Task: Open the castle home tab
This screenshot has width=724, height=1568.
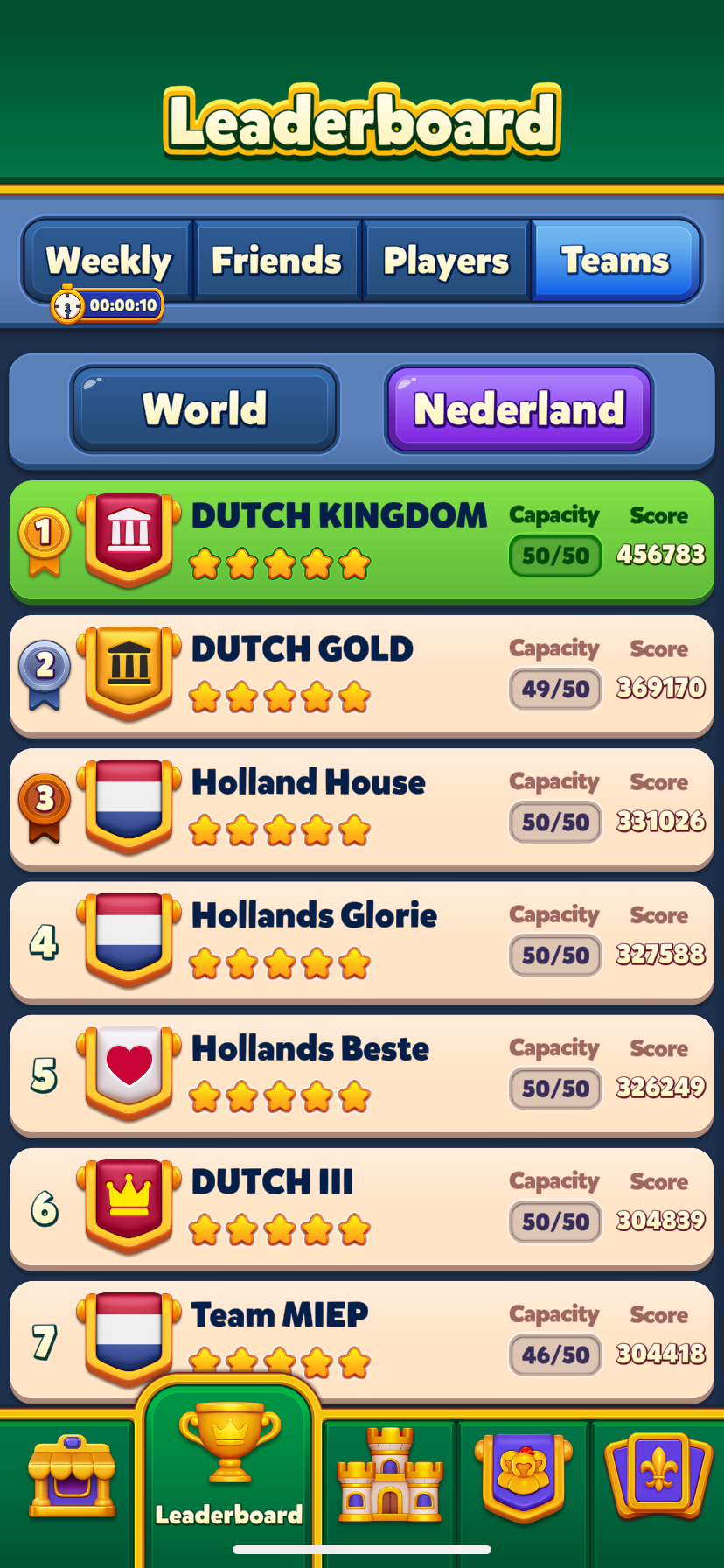Action: pos(390,1477)
